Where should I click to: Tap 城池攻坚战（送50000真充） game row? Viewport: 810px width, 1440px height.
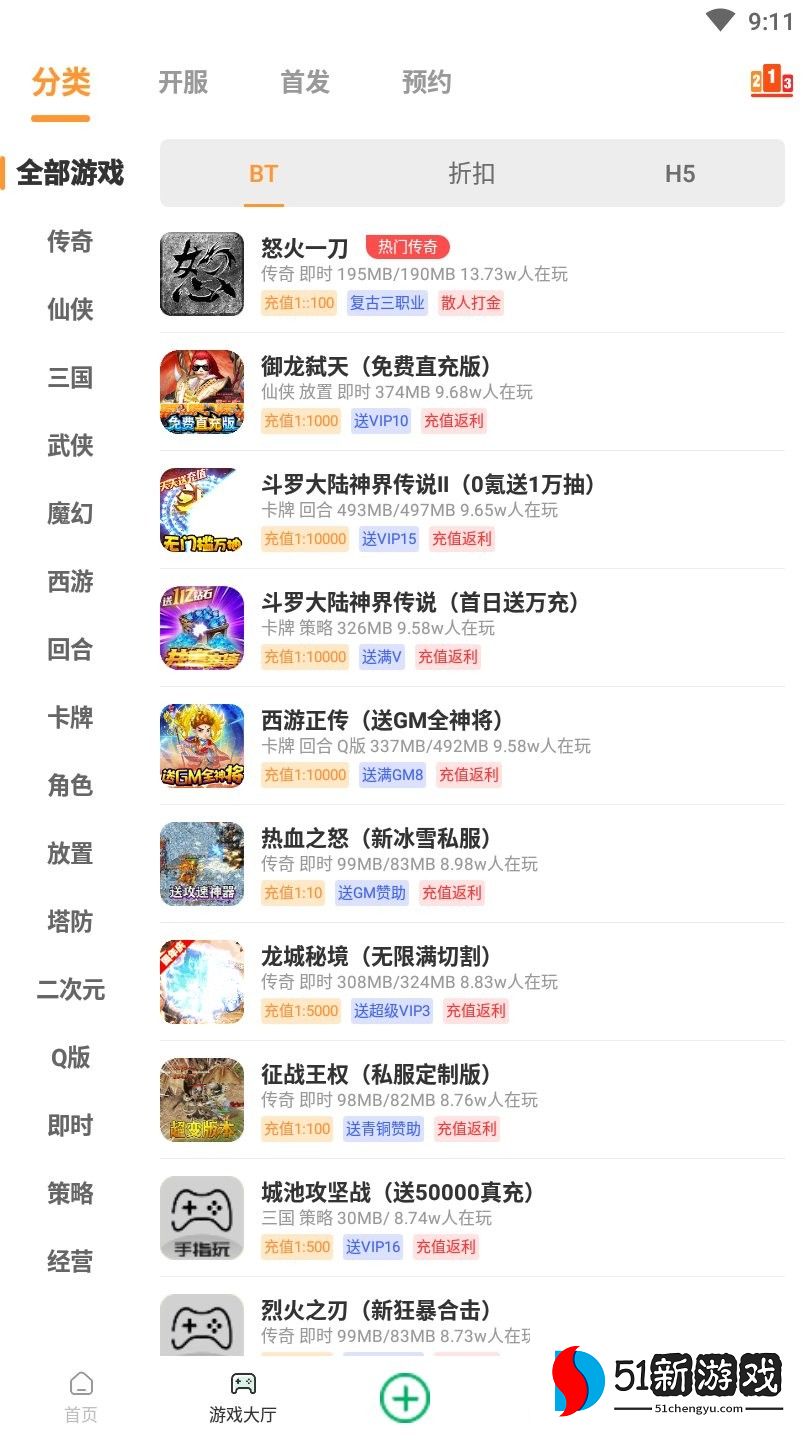[470, 1218]
